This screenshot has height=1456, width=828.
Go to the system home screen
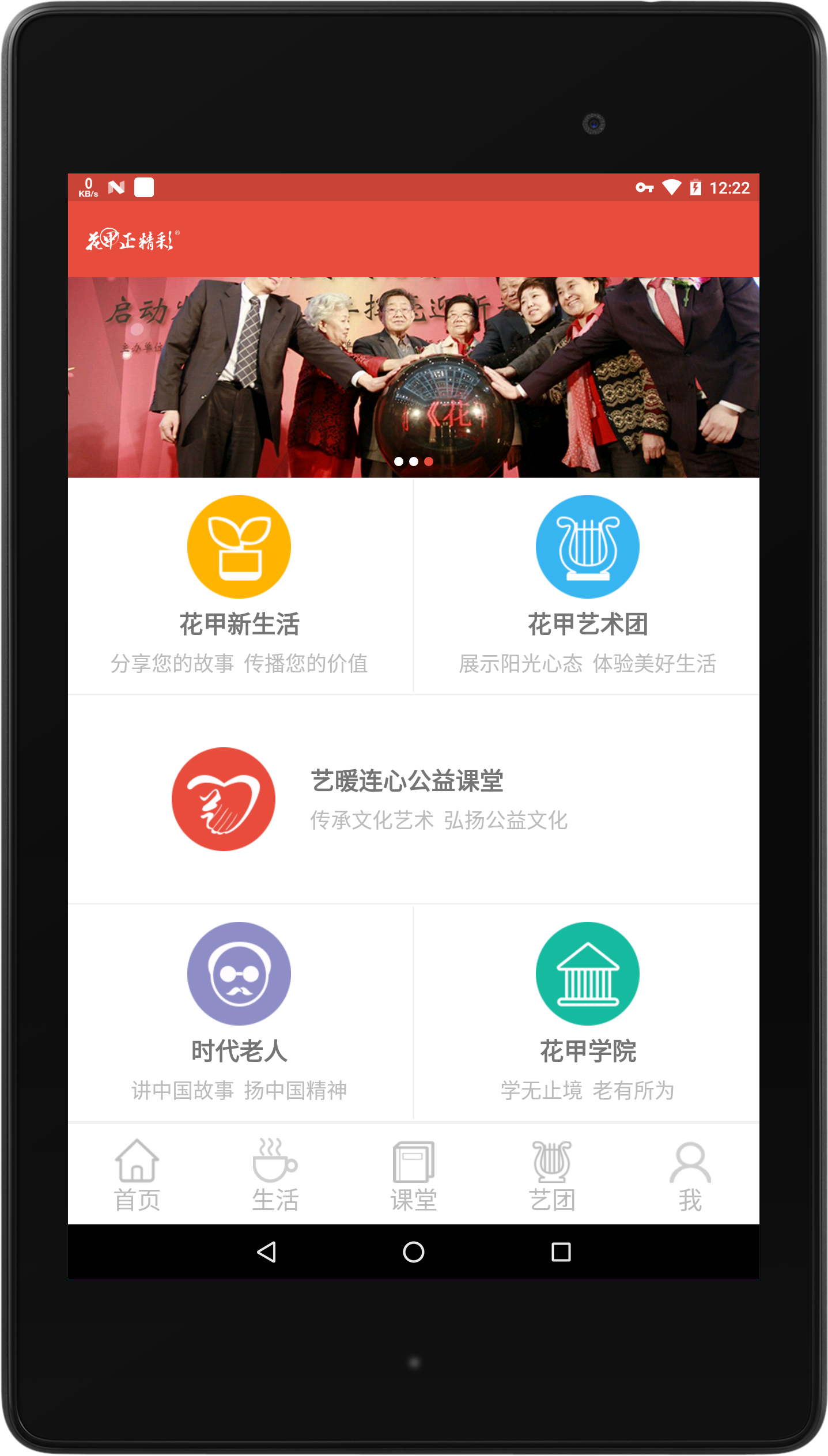[x=413, y=1252]
